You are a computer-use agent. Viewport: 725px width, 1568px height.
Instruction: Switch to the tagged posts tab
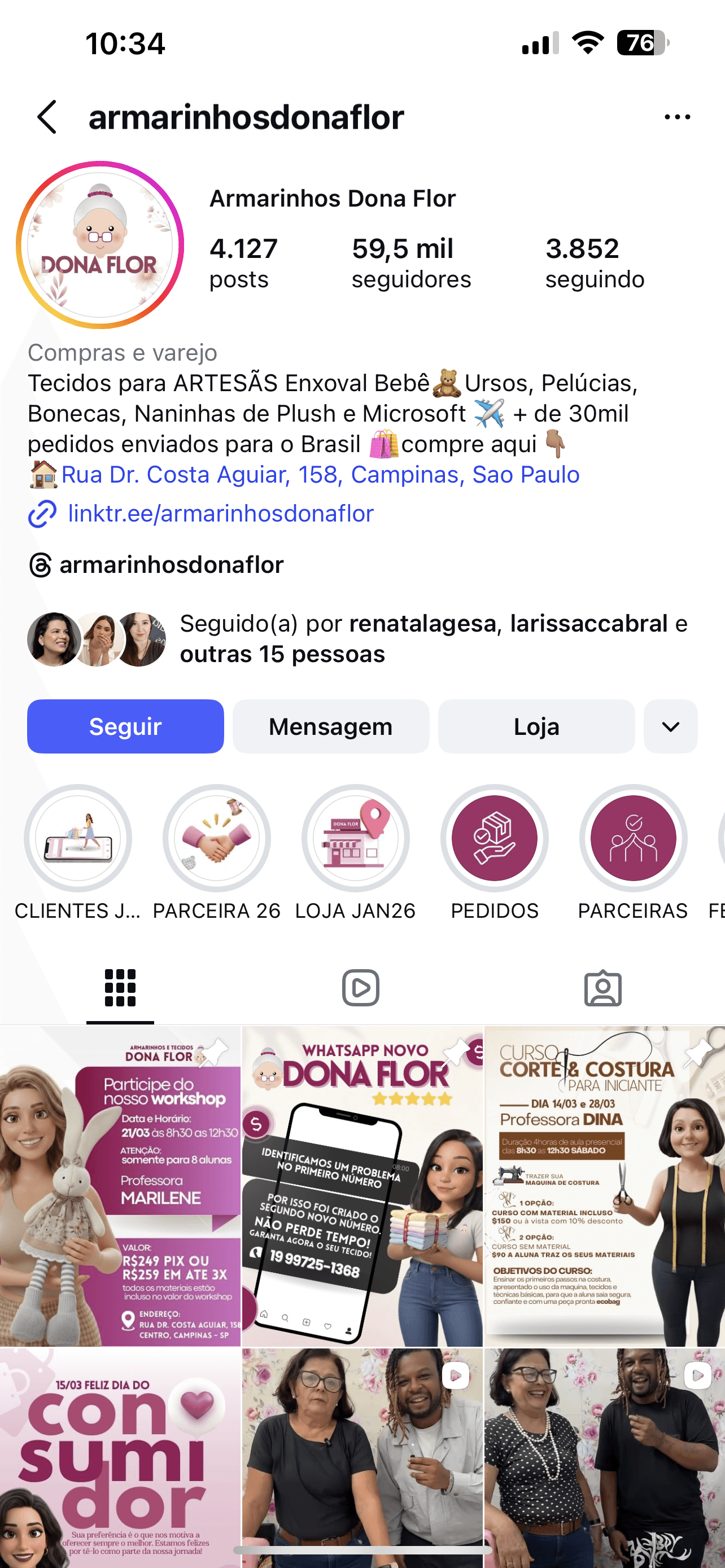pyautogui.click(x=602, y=987)
